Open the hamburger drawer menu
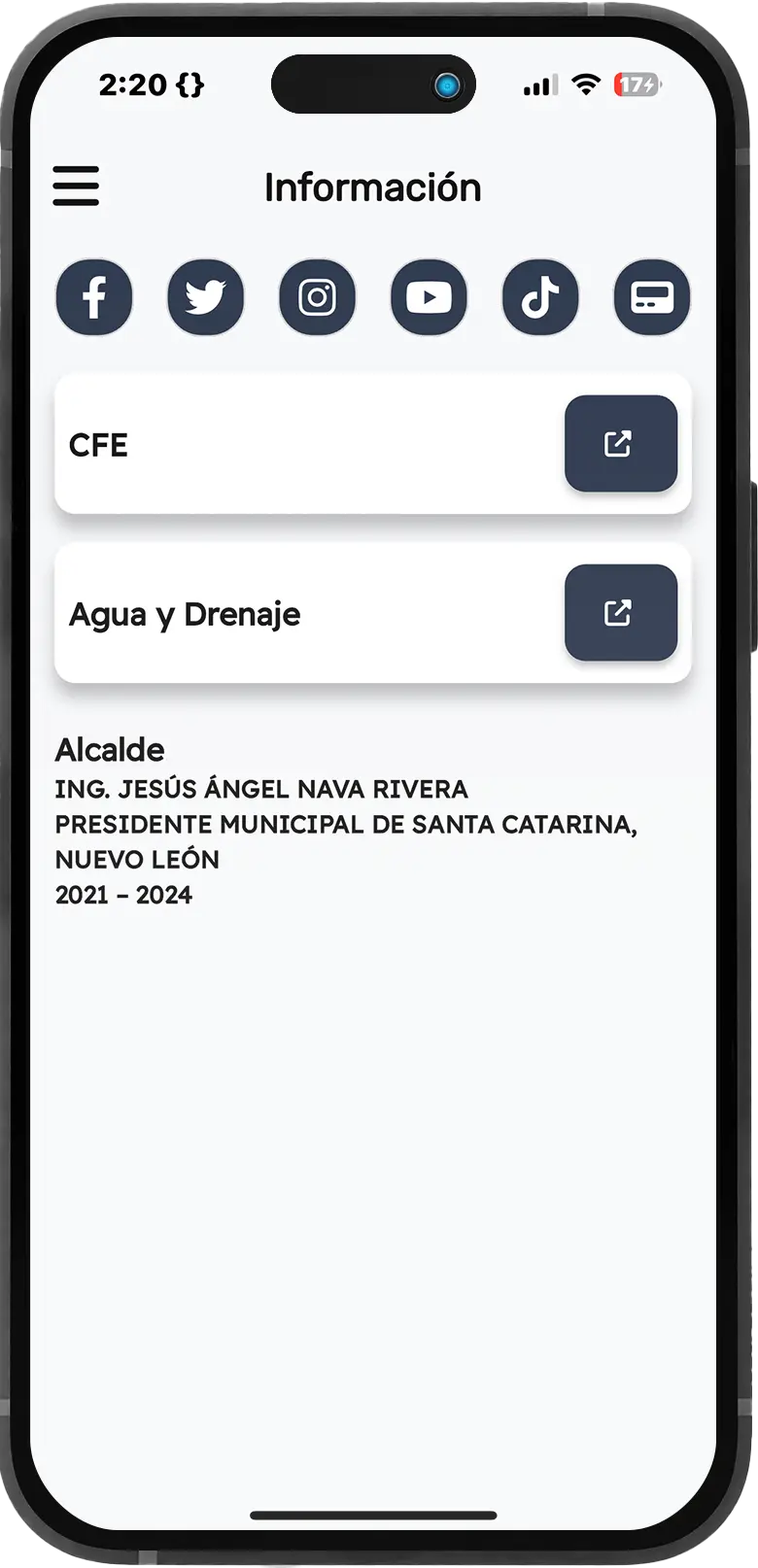 pos(76,186)
